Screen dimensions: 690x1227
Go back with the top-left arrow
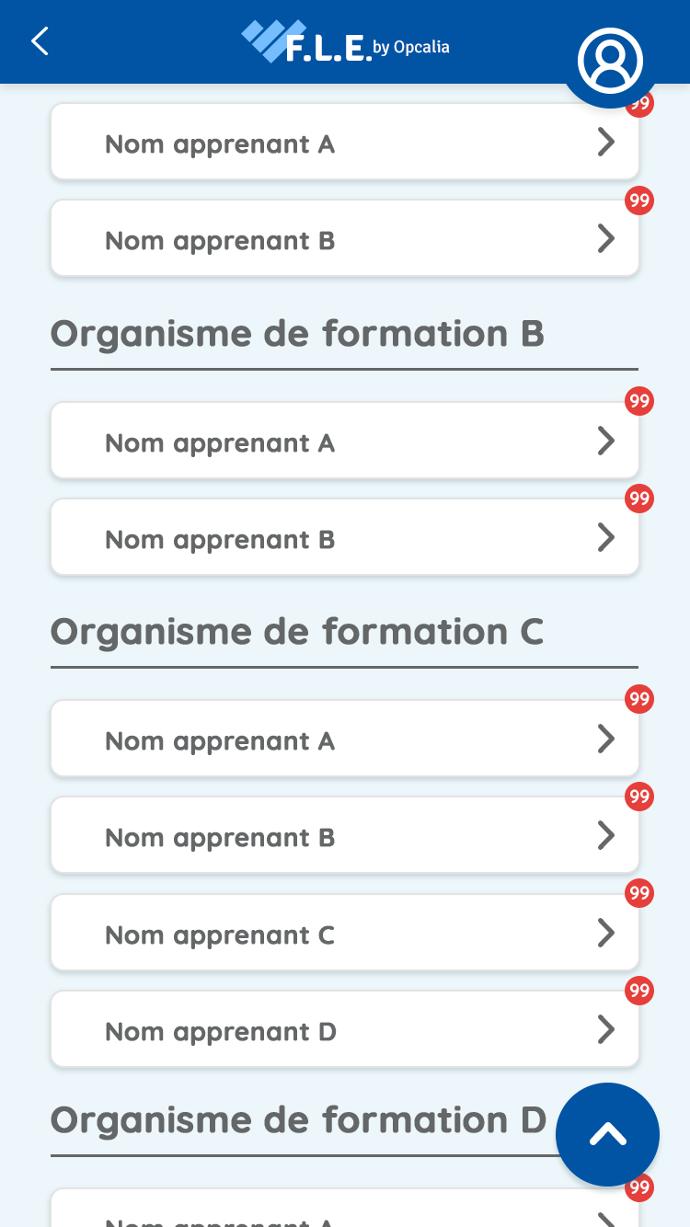point(40,41)
